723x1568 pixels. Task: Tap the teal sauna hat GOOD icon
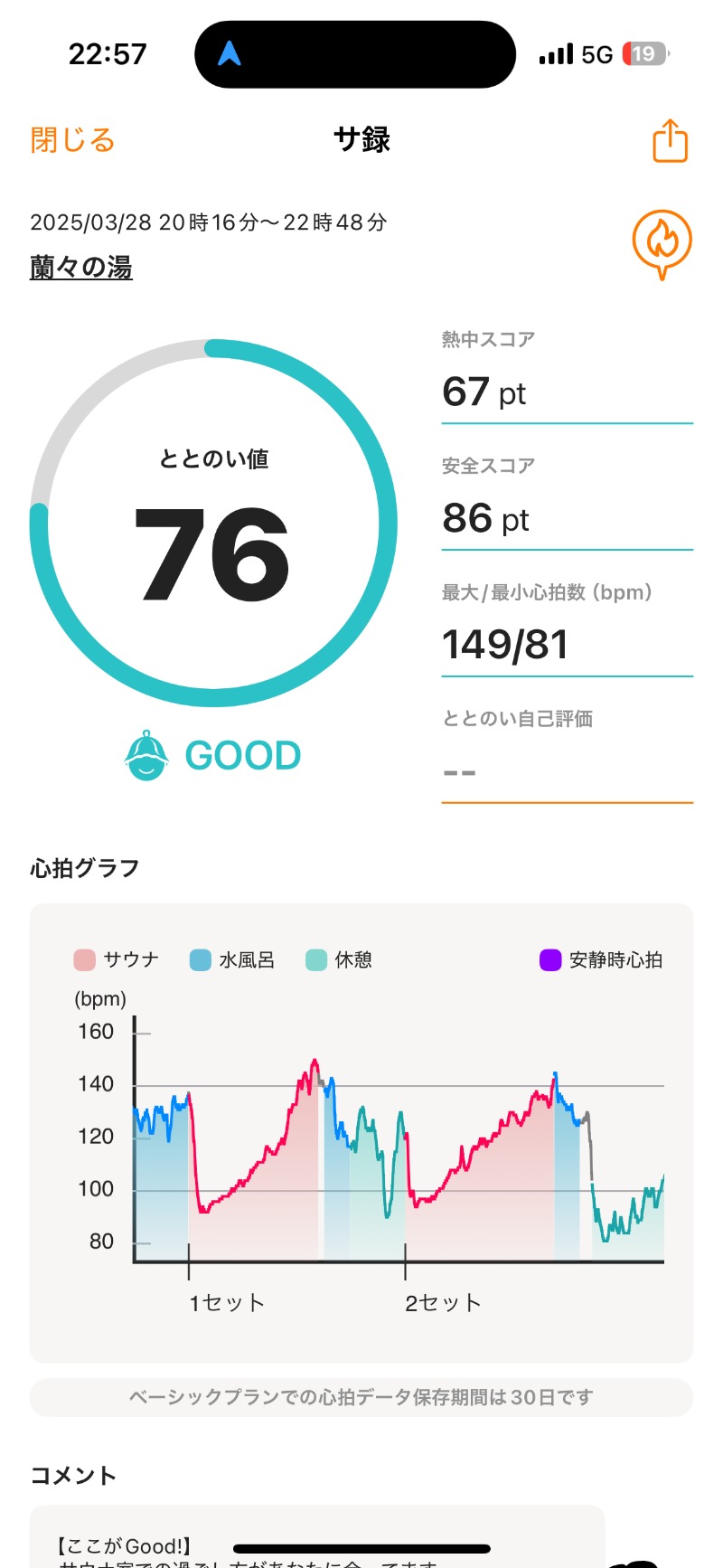(148, 753)
